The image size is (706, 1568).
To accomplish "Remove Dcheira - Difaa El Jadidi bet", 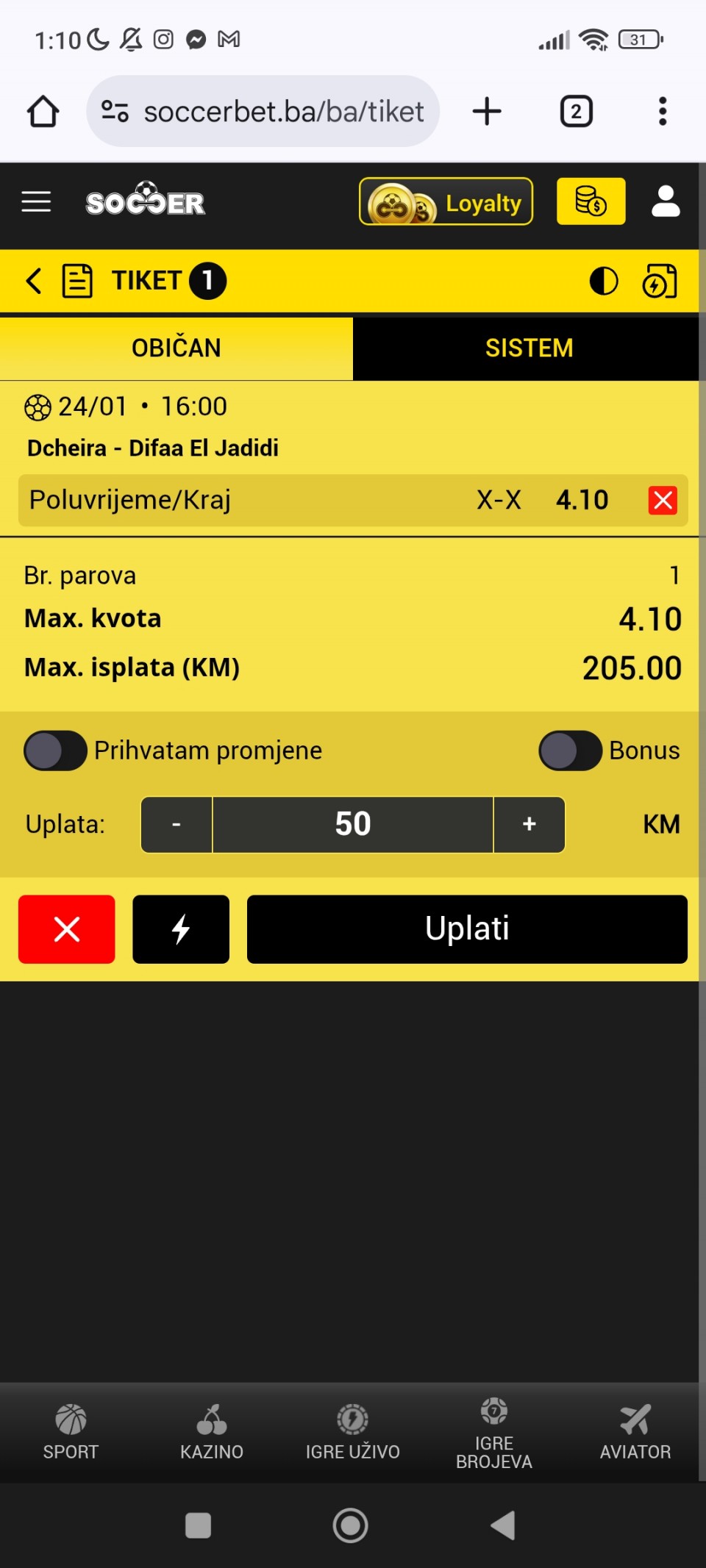I will (x=663, y=501).
